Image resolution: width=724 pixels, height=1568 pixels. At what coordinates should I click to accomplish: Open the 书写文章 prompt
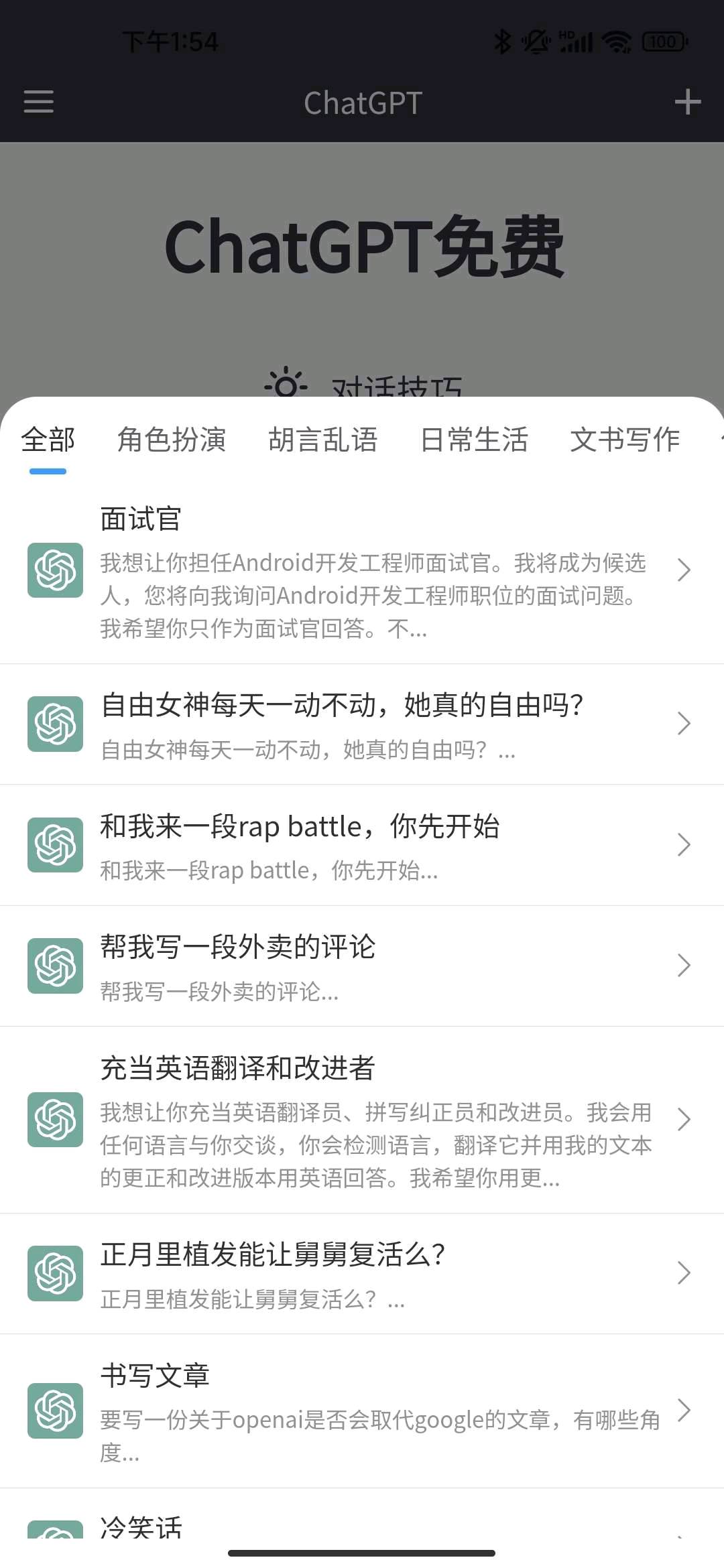click(x=362, y=1410)
